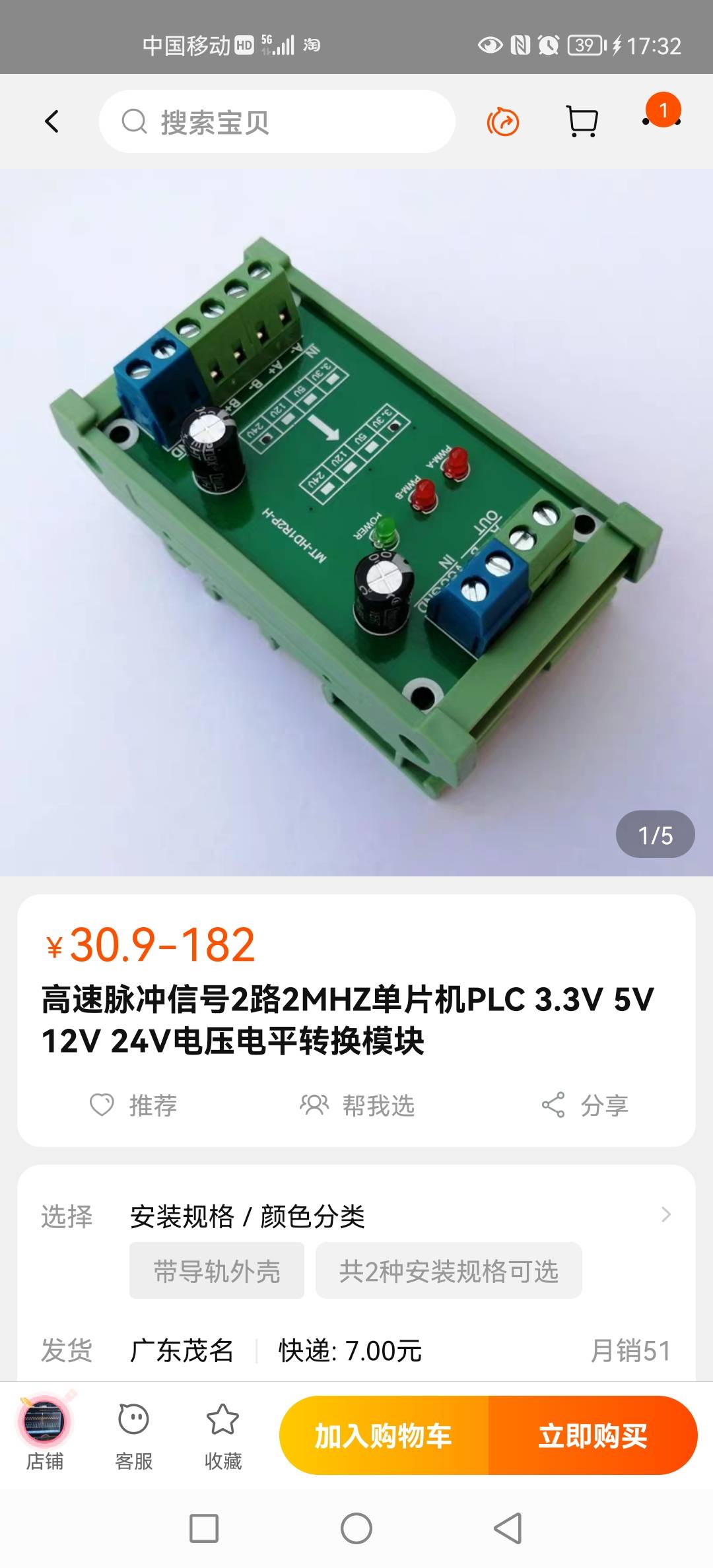Open the more options menu with badge

click(x=662, y=119)
